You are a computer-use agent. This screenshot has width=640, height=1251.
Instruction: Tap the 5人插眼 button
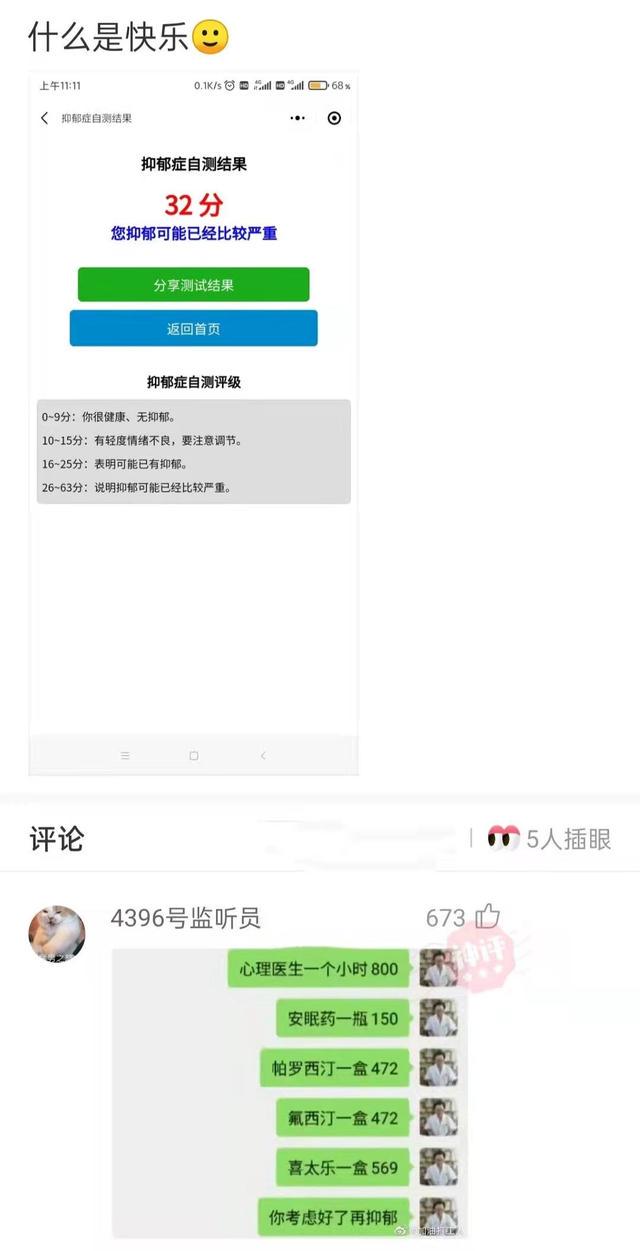[x=549, y=838]
